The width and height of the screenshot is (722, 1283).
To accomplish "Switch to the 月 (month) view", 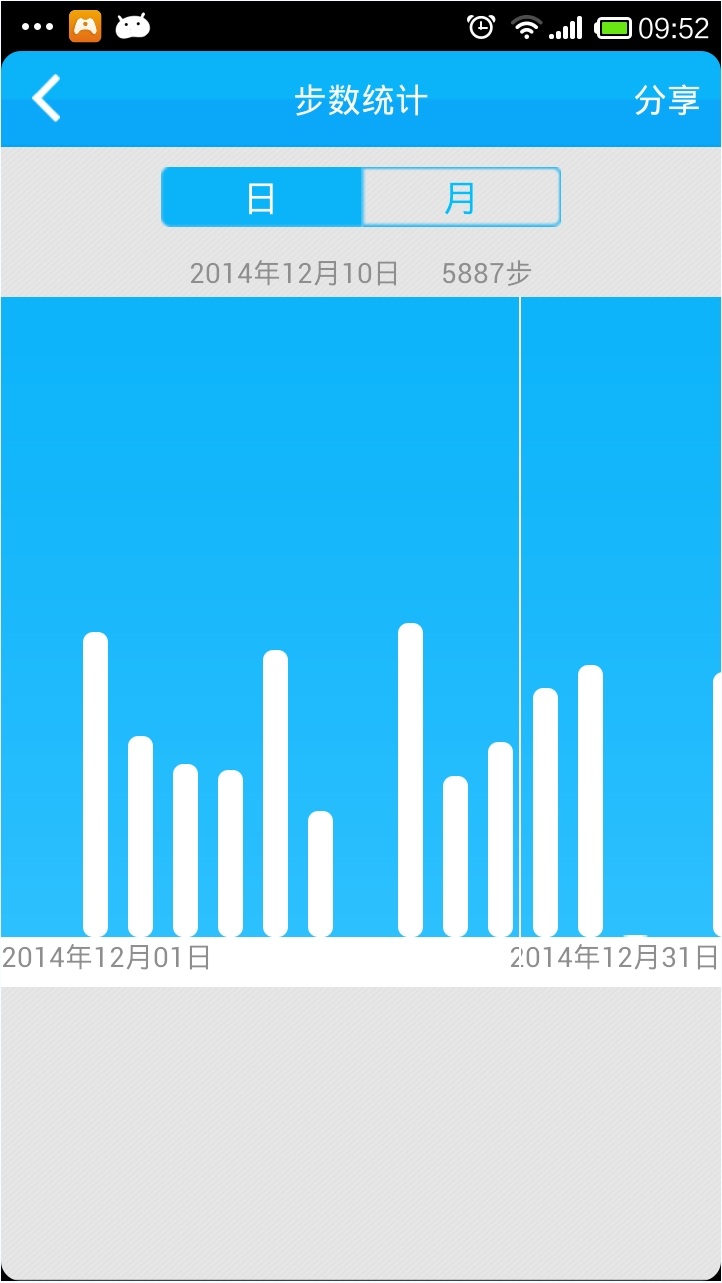I will [460, 197].
